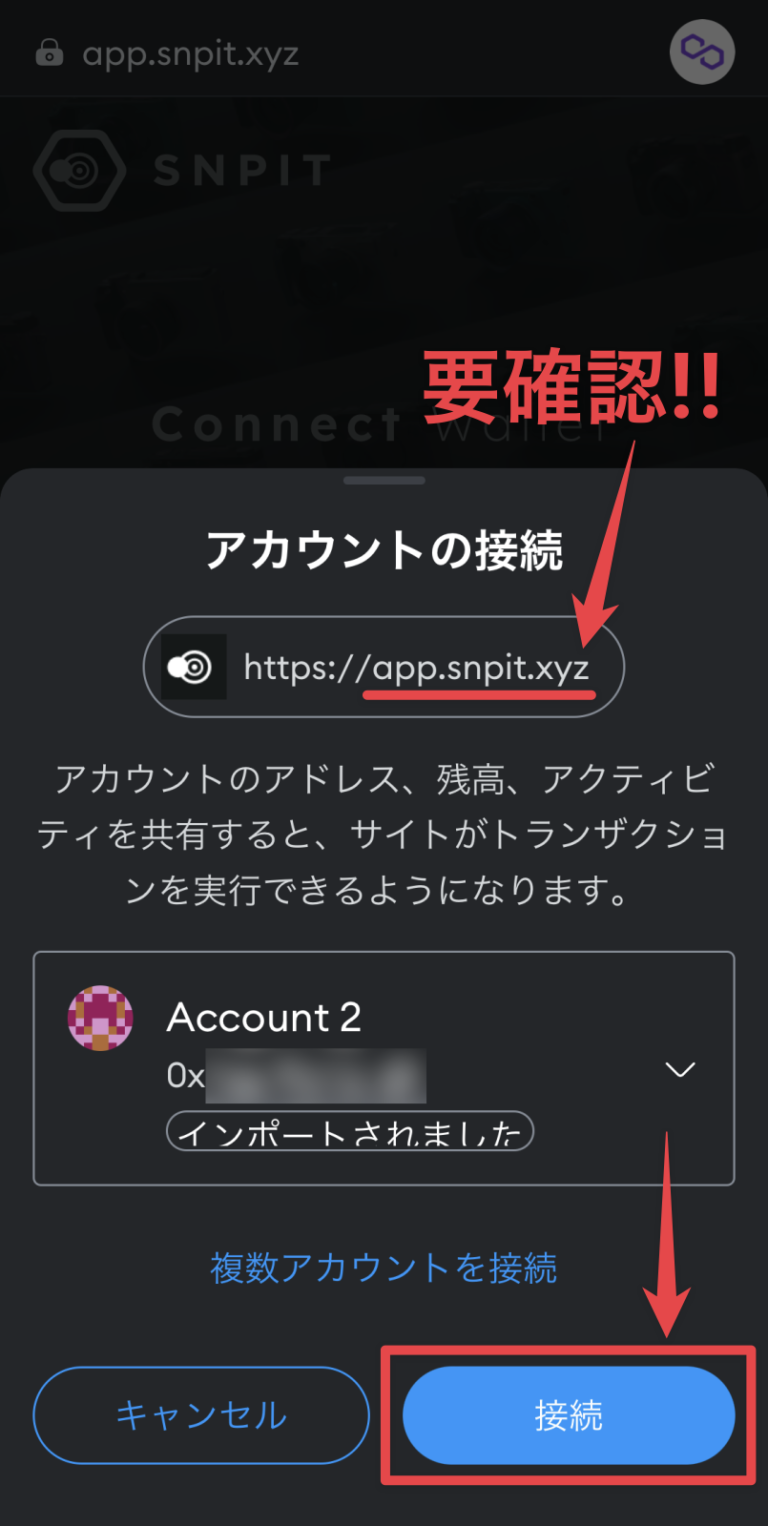Screen dimensions: 768x1526
Task: Open 複数アカウントを接続 link
Action: (384, 1268)
